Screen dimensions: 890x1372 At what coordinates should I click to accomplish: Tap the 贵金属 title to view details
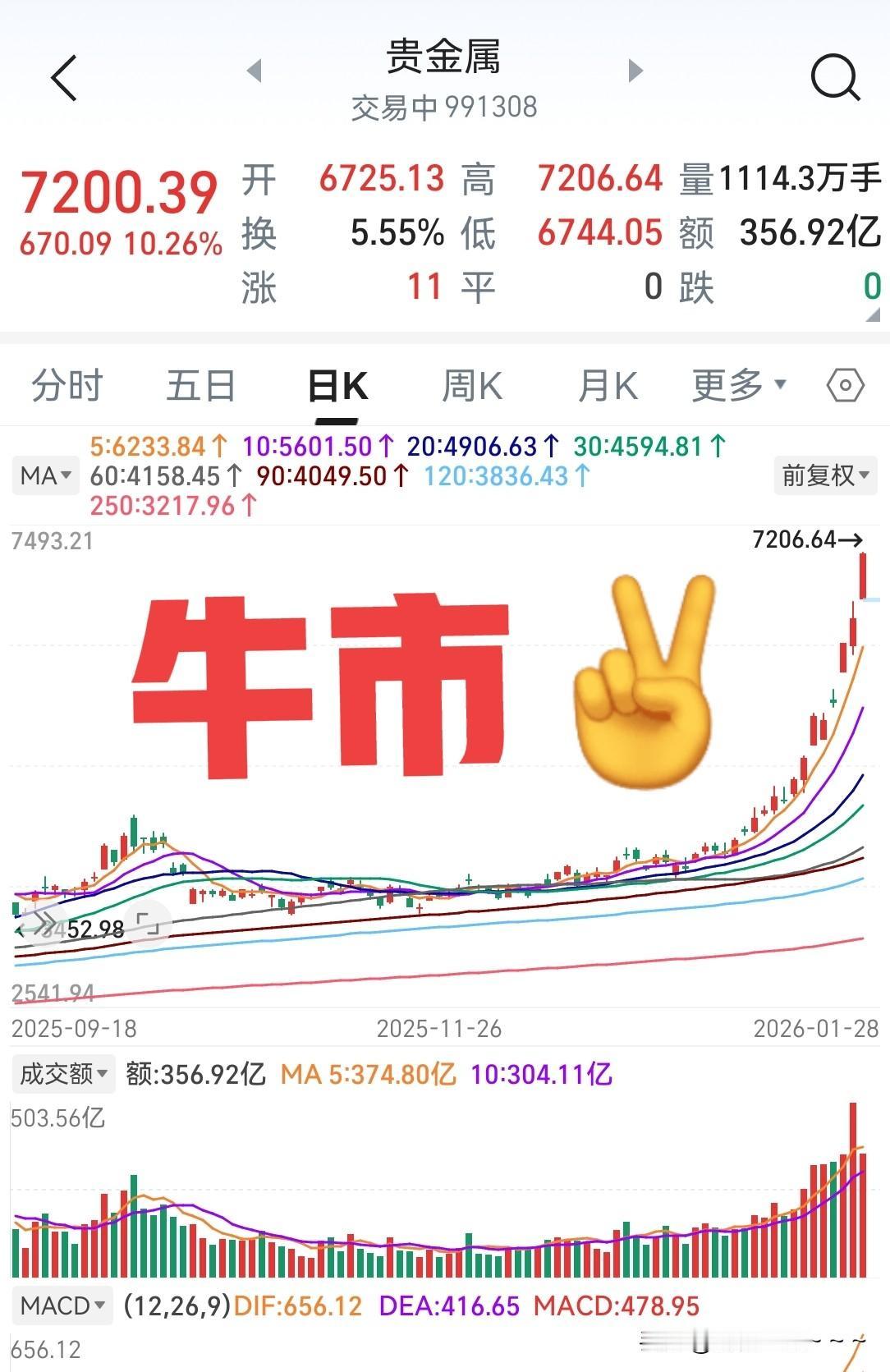coord(444,60)
